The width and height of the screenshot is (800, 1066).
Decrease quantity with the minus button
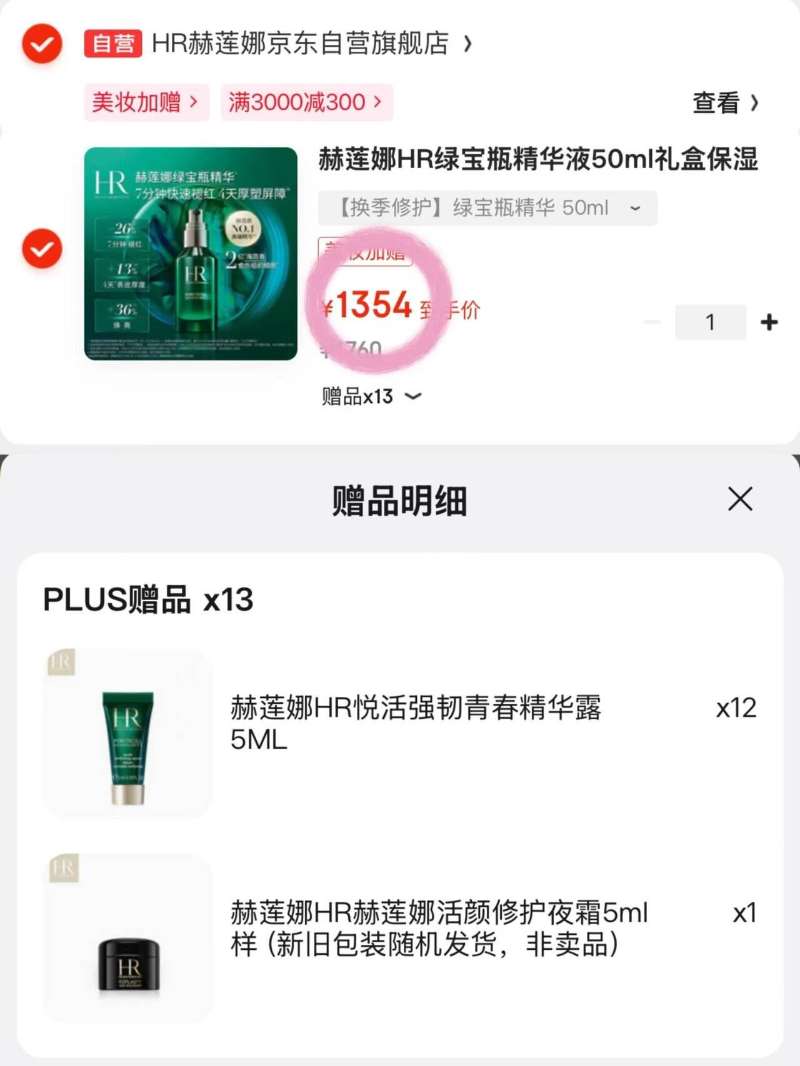click(652, 322)
